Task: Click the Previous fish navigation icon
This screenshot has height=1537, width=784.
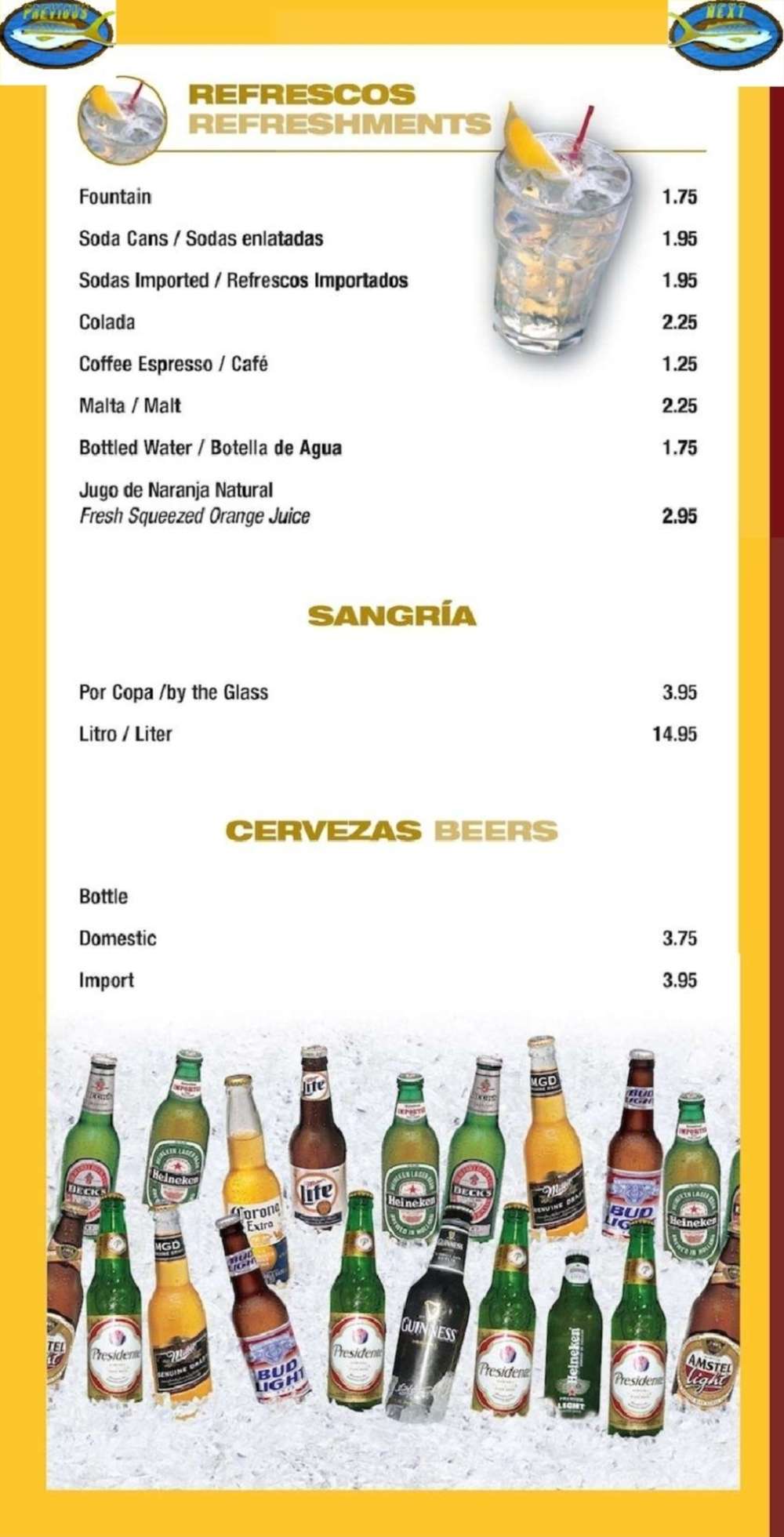Action: coord(55,31)
